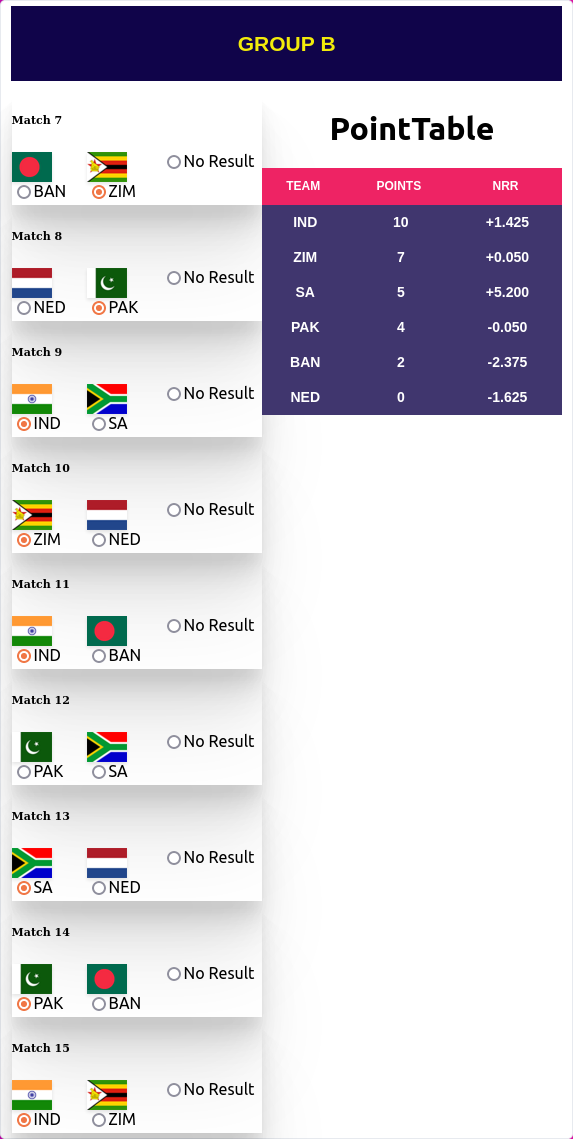Select BAN as winner of Match 7
Viewport: 573px width, 1139px height.
pos(24,192)
